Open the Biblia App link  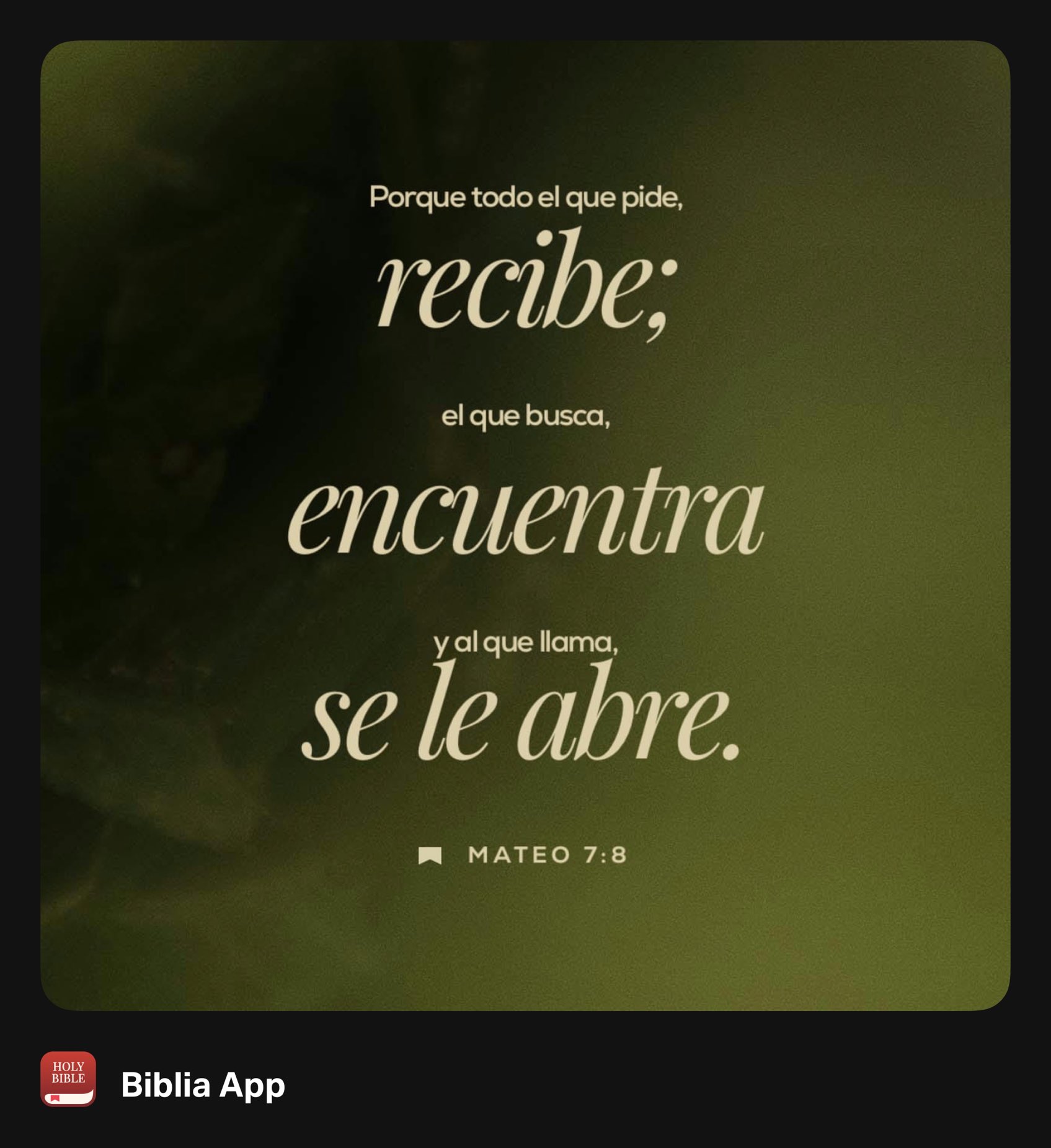pyautogui.click(x=203, y=1085)
